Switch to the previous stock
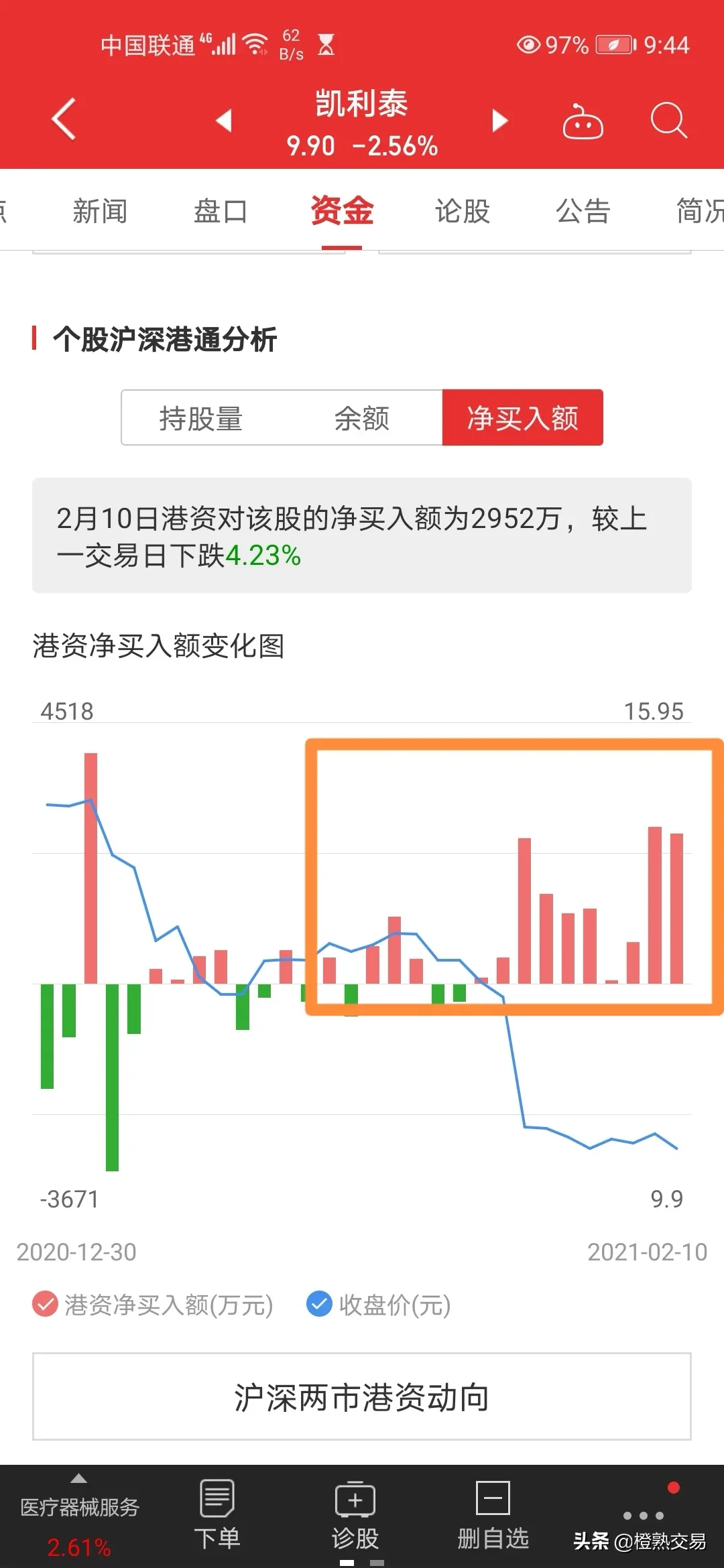 click(x=224, y=121)
